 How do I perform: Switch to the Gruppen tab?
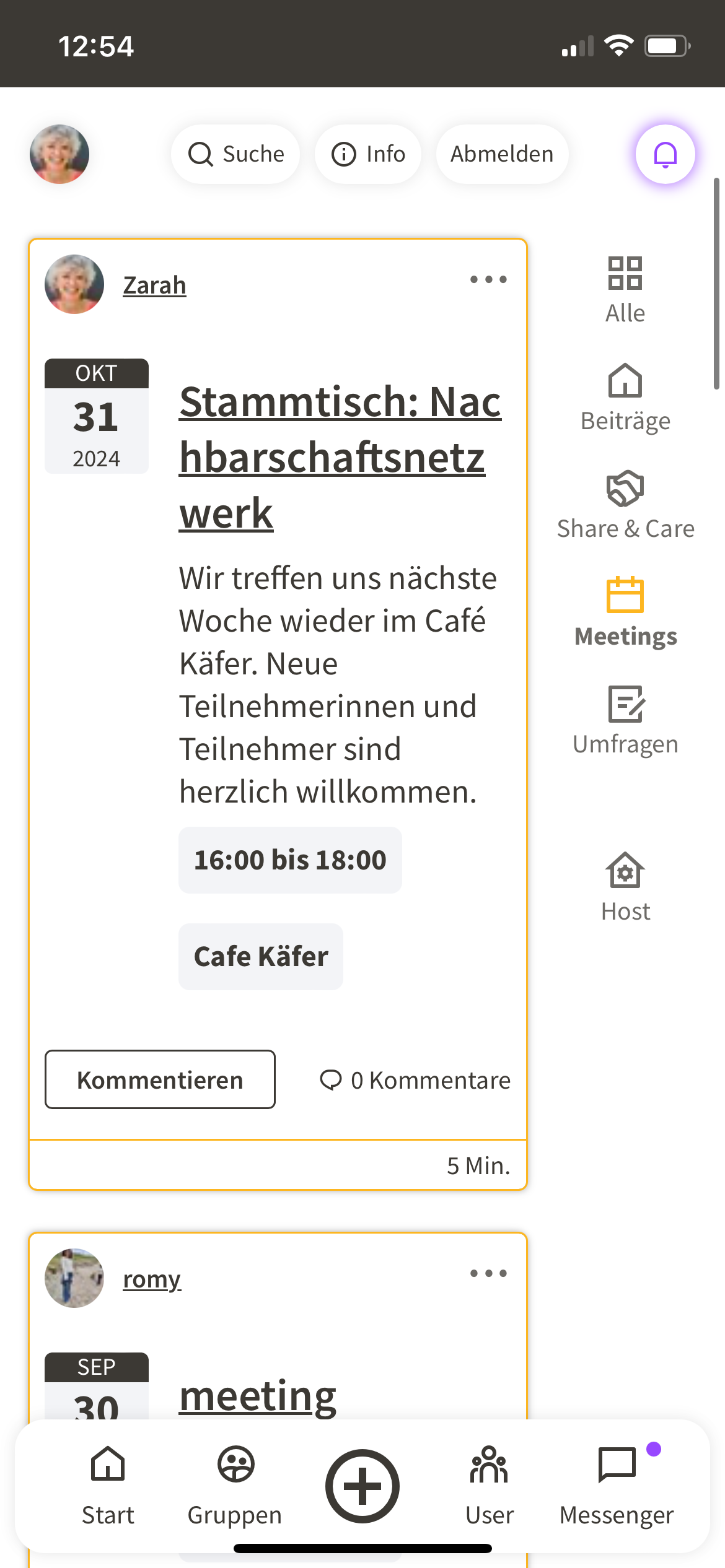235,1486
